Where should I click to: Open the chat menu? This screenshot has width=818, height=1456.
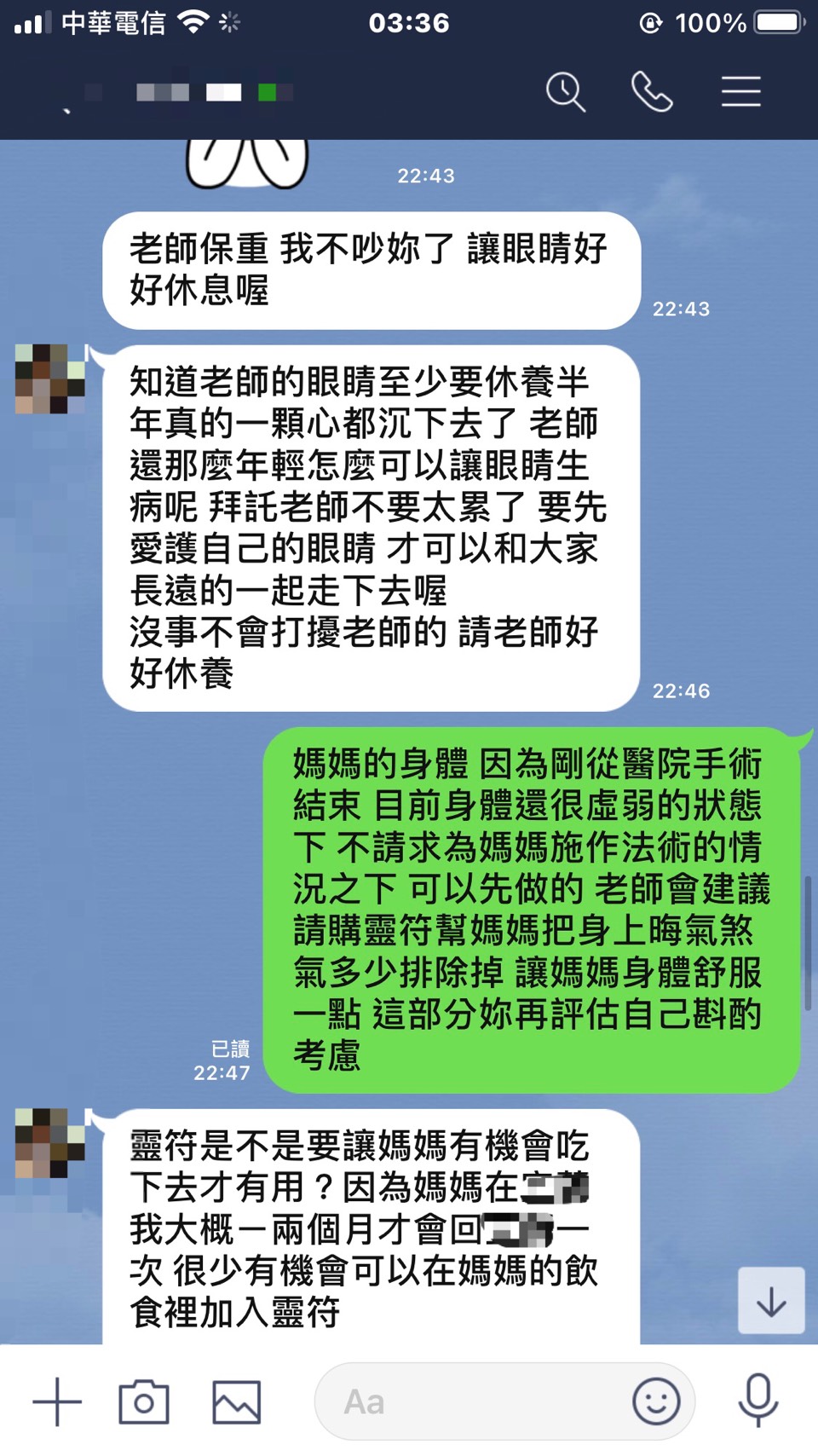point(740,92)
